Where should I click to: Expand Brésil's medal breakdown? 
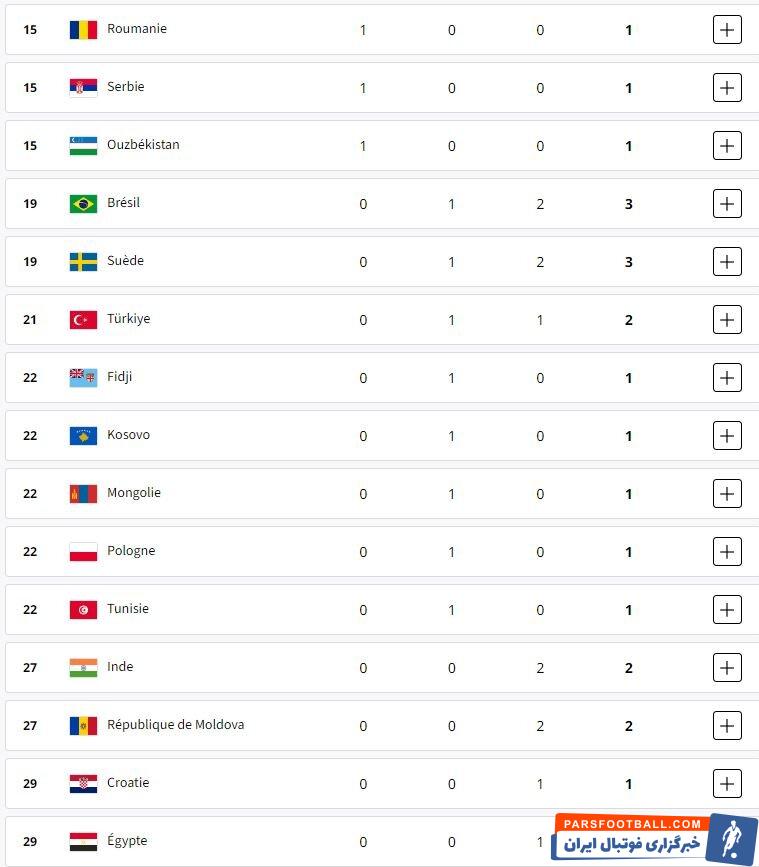[727, 204]
